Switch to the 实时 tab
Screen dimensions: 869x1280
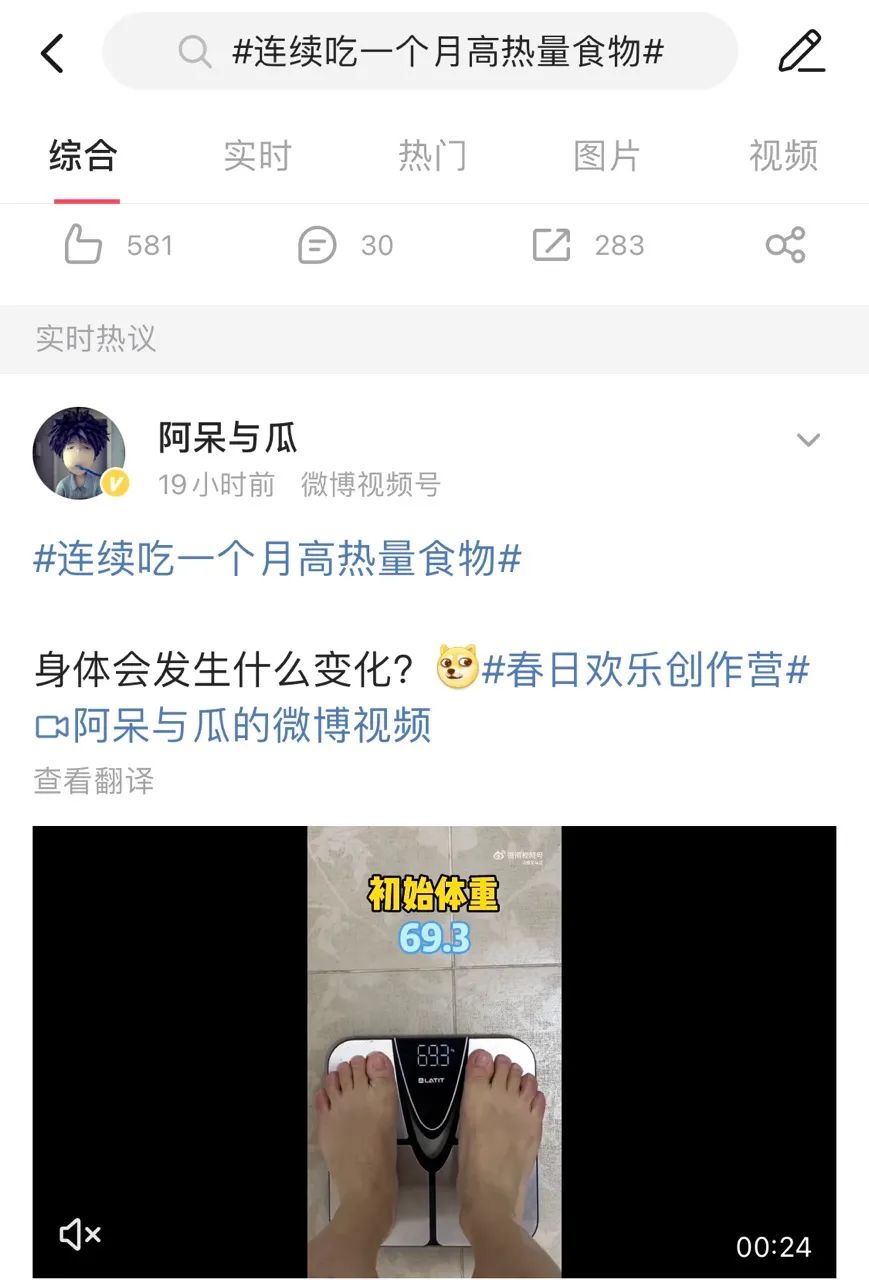point(257,156)
